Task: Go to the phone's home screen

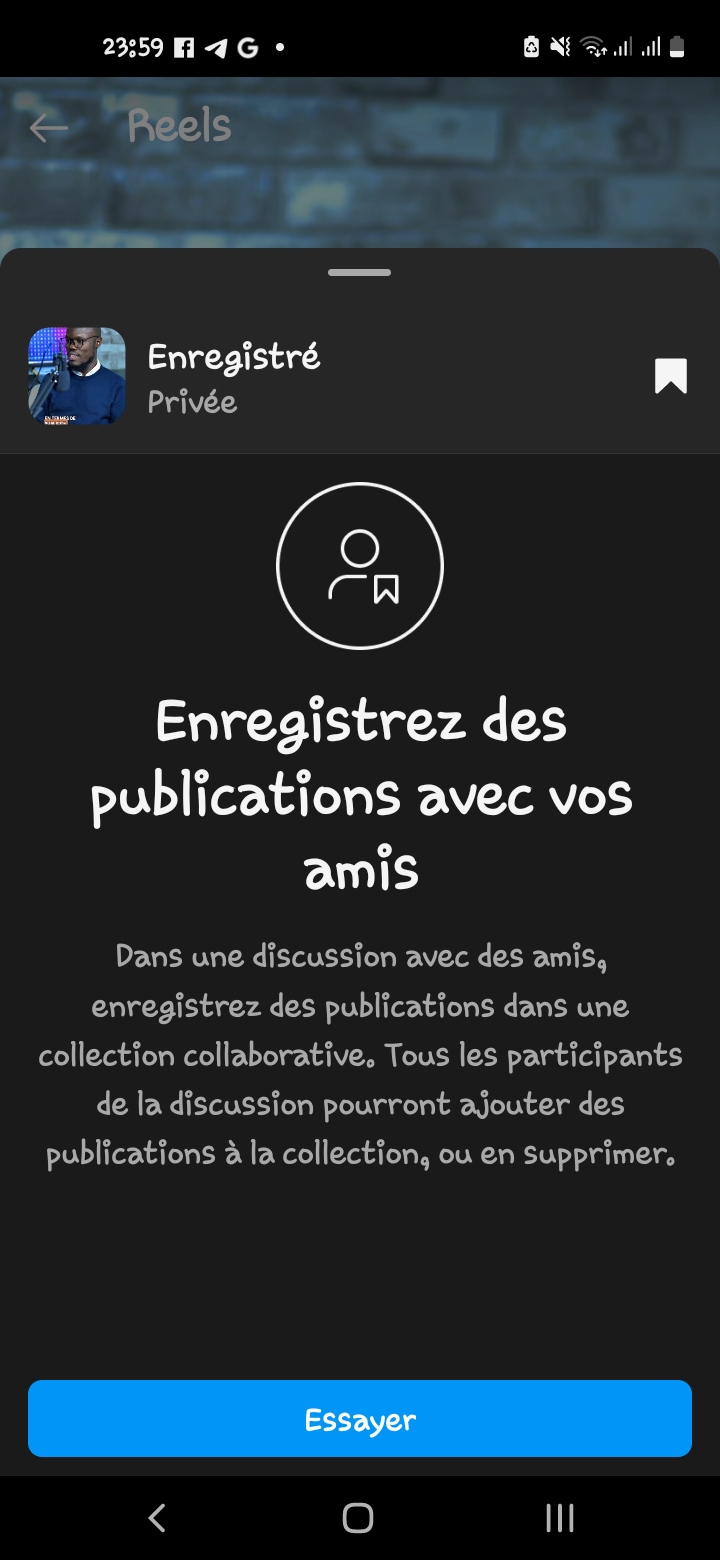Action: pyautogui.click(x=358, y=1518)
